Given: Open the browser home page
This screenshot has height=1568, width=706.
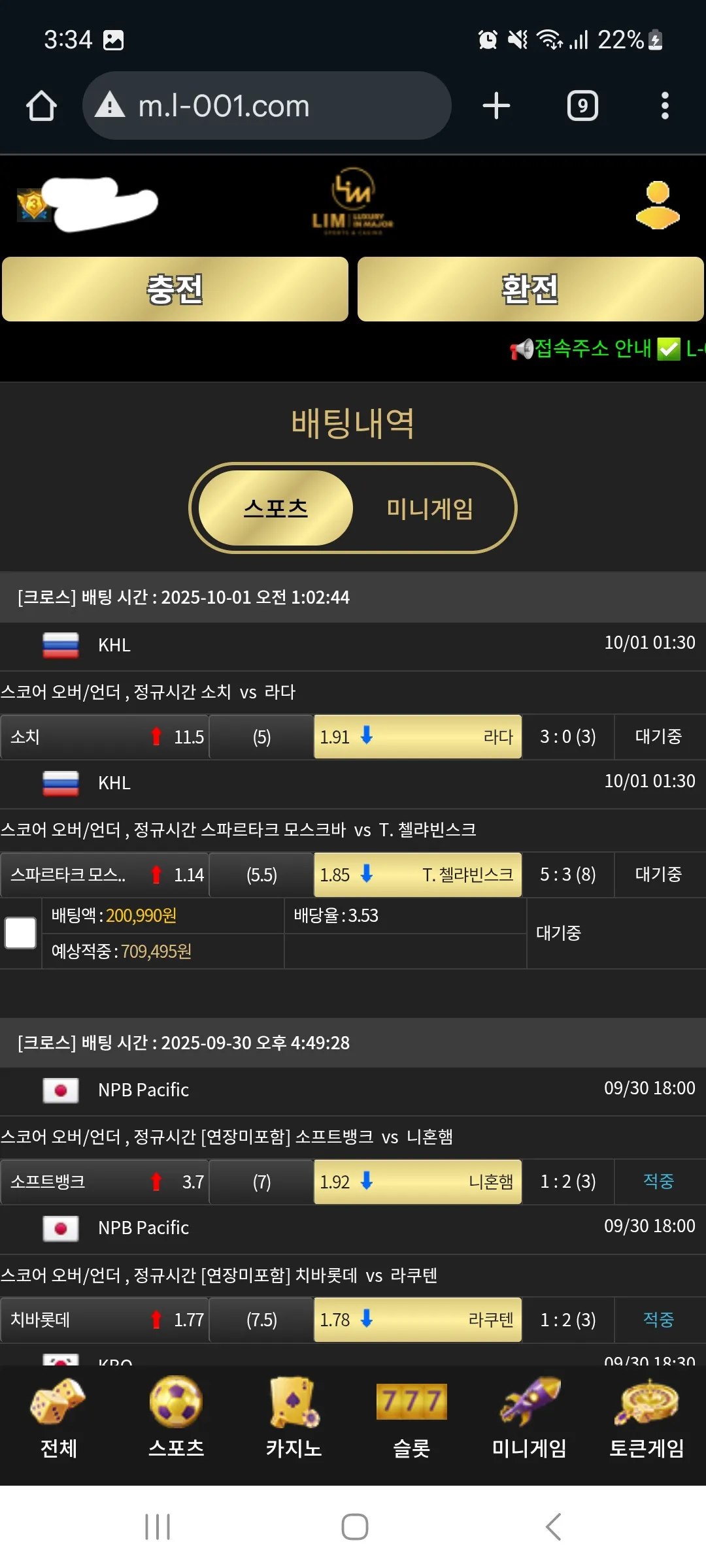Looking at the screenshot, I should [x=41, y=106].
